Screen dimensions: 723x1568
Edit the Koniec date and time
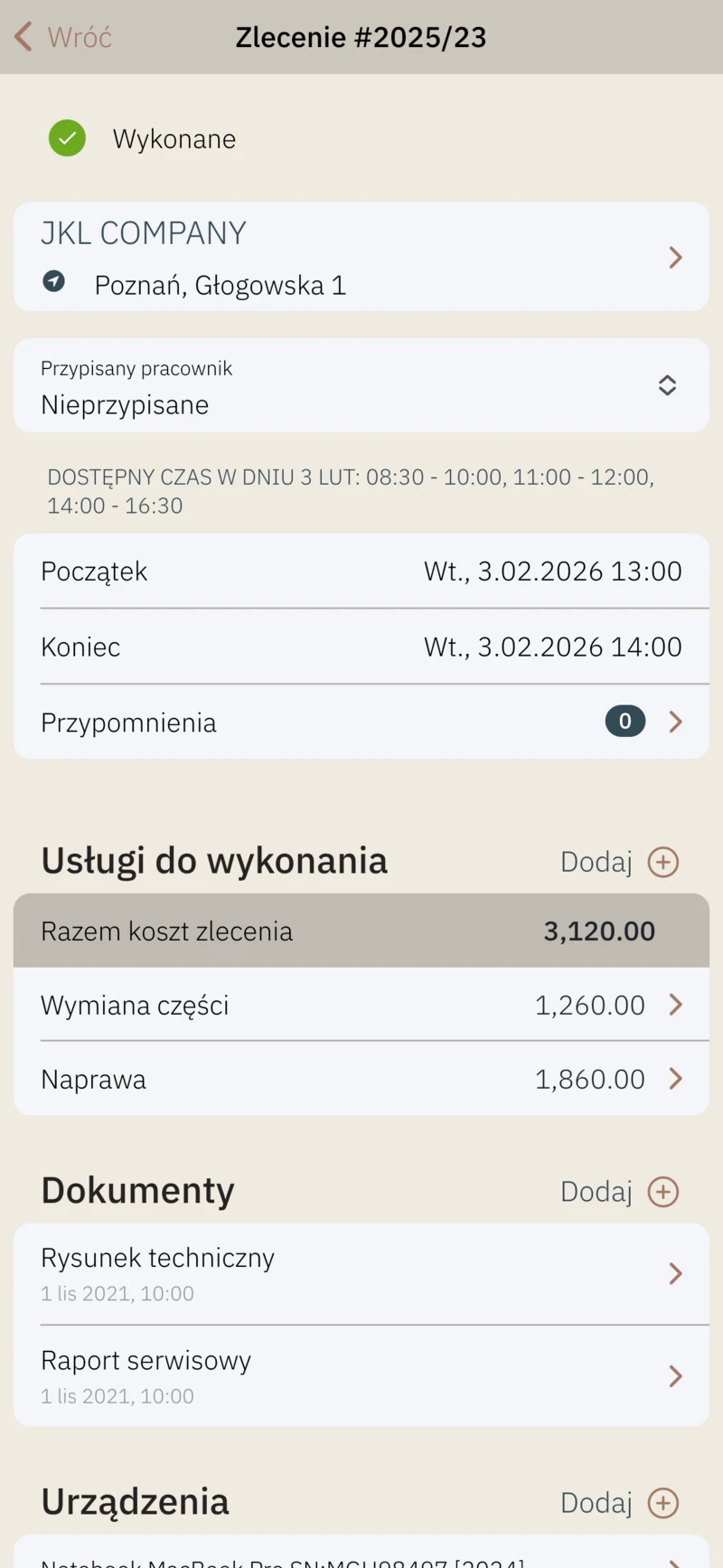click(x=552, y=647)
